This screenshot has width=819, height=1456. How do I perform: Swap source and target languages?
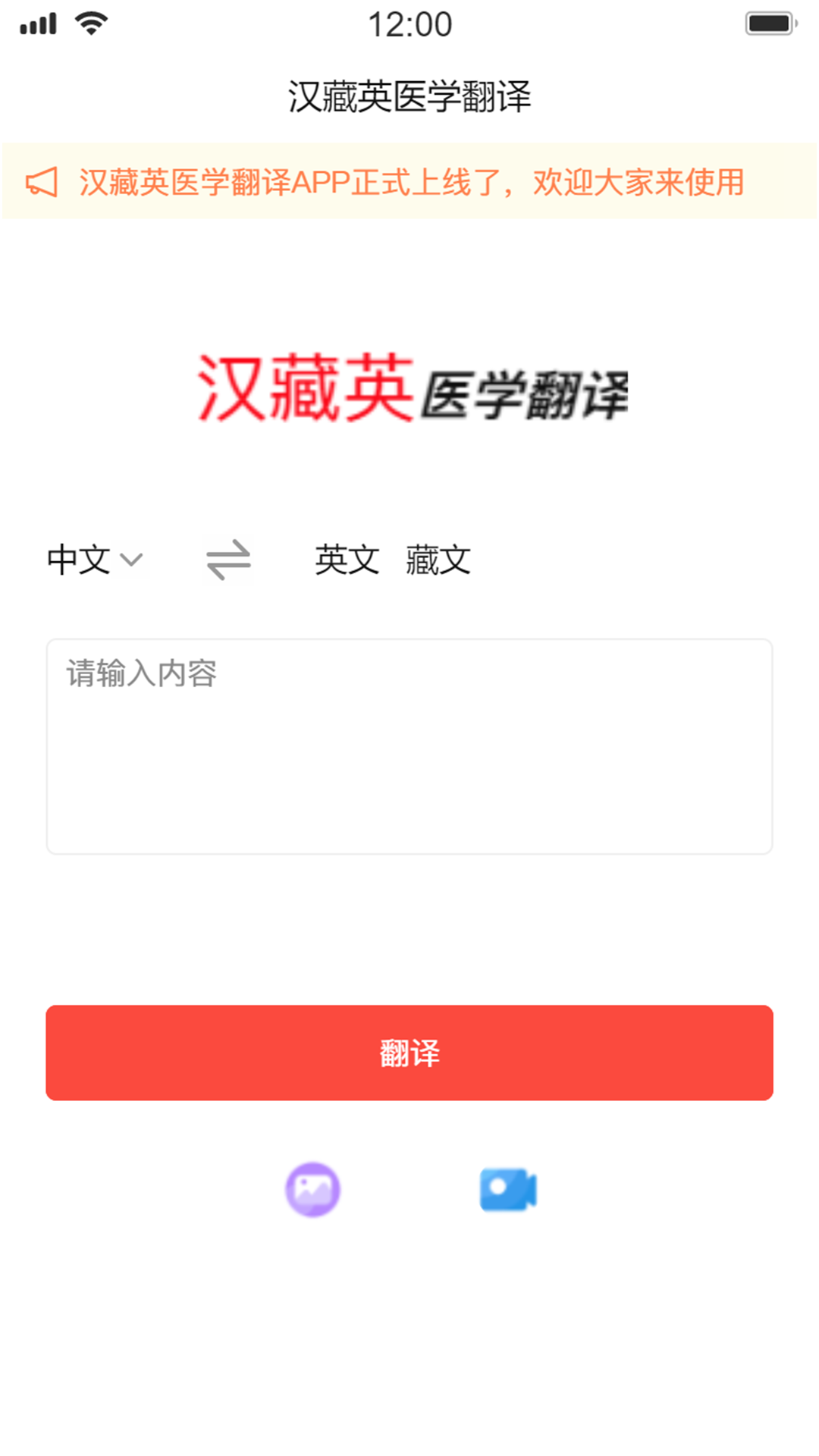tap(228, 560)
